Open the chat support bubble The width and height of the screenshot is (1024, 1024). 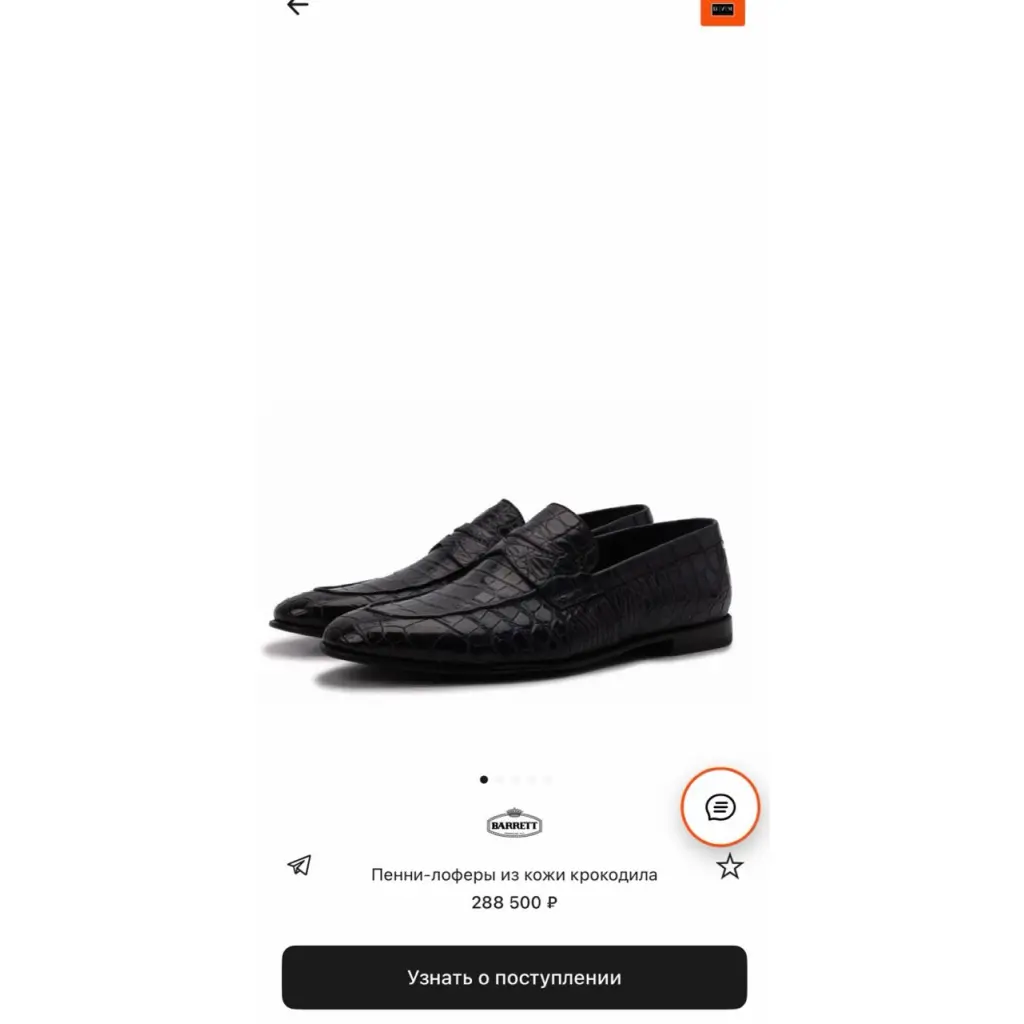[720, 807]
